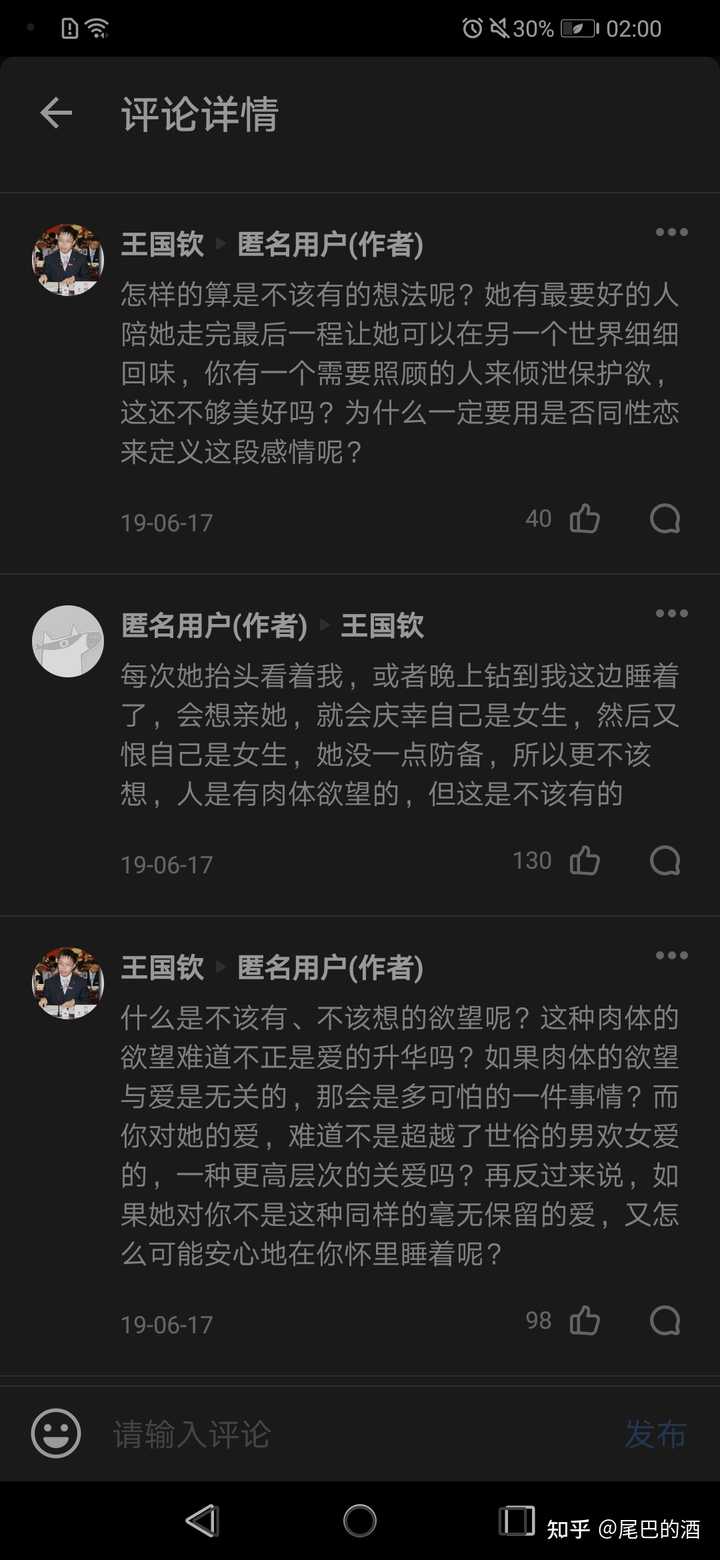Open overflow menu on the 怎样的算是 comment
The image size is (720, 1560).
tap(671, 233)
